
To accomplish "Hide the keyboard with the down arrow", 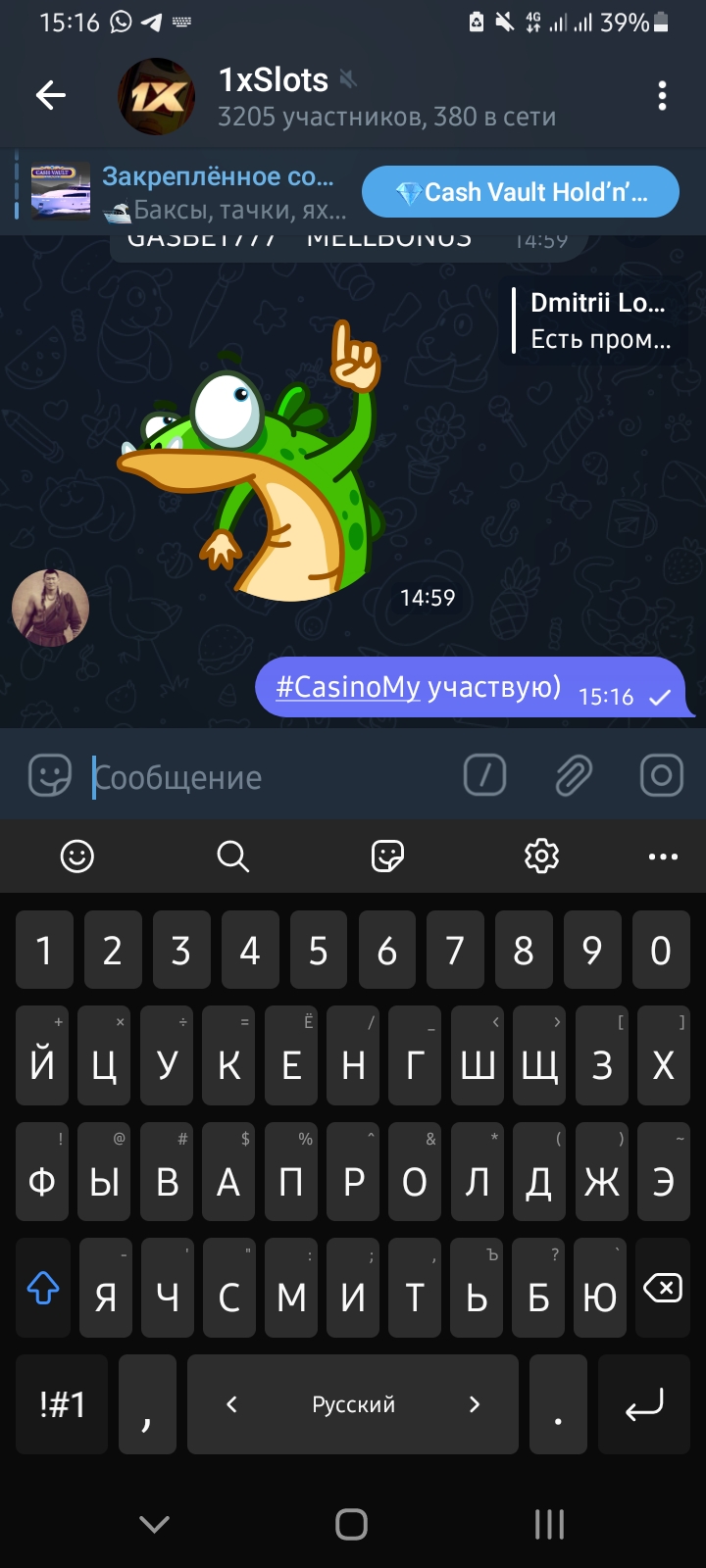I will click(154, 1524).
